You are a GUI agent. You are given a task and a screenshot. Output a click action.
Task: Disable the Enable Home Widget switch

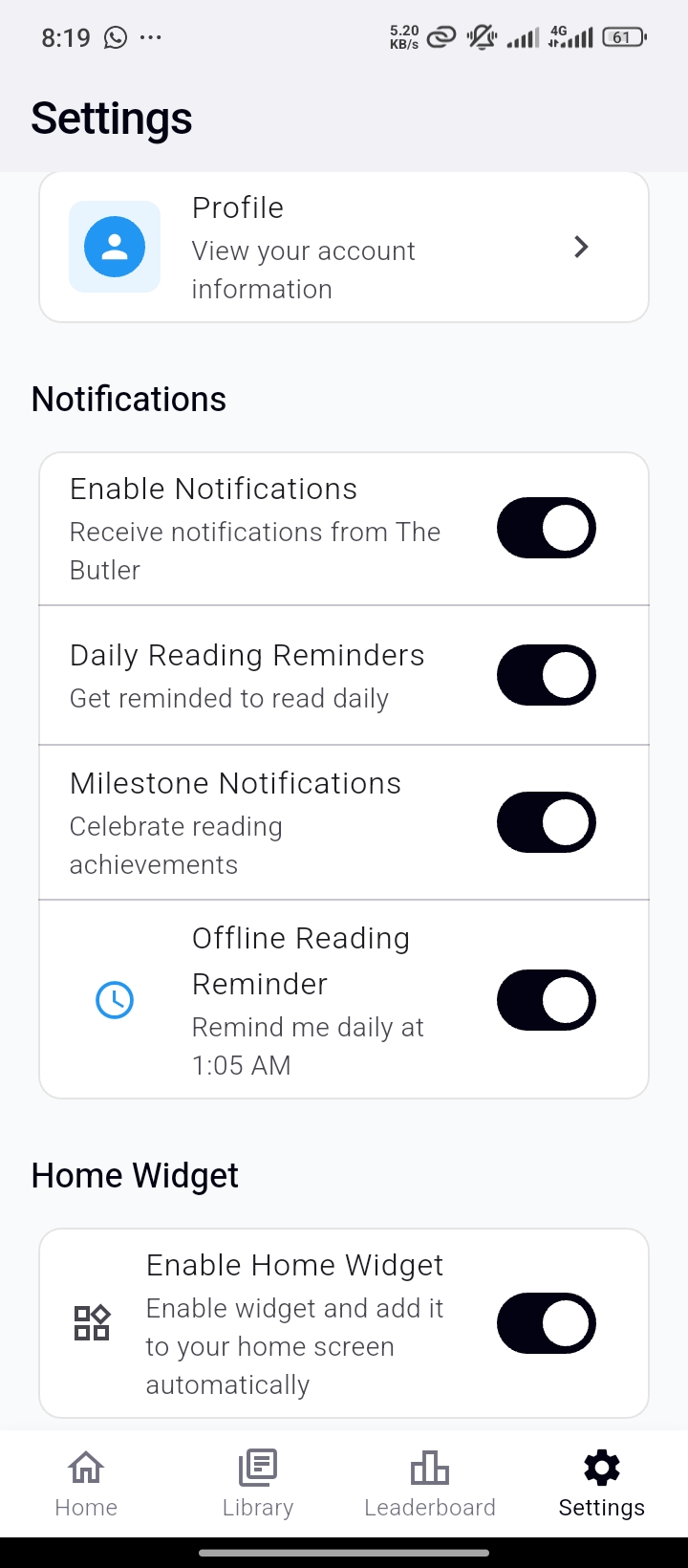pyautogui.click(x=546, y=1323)
